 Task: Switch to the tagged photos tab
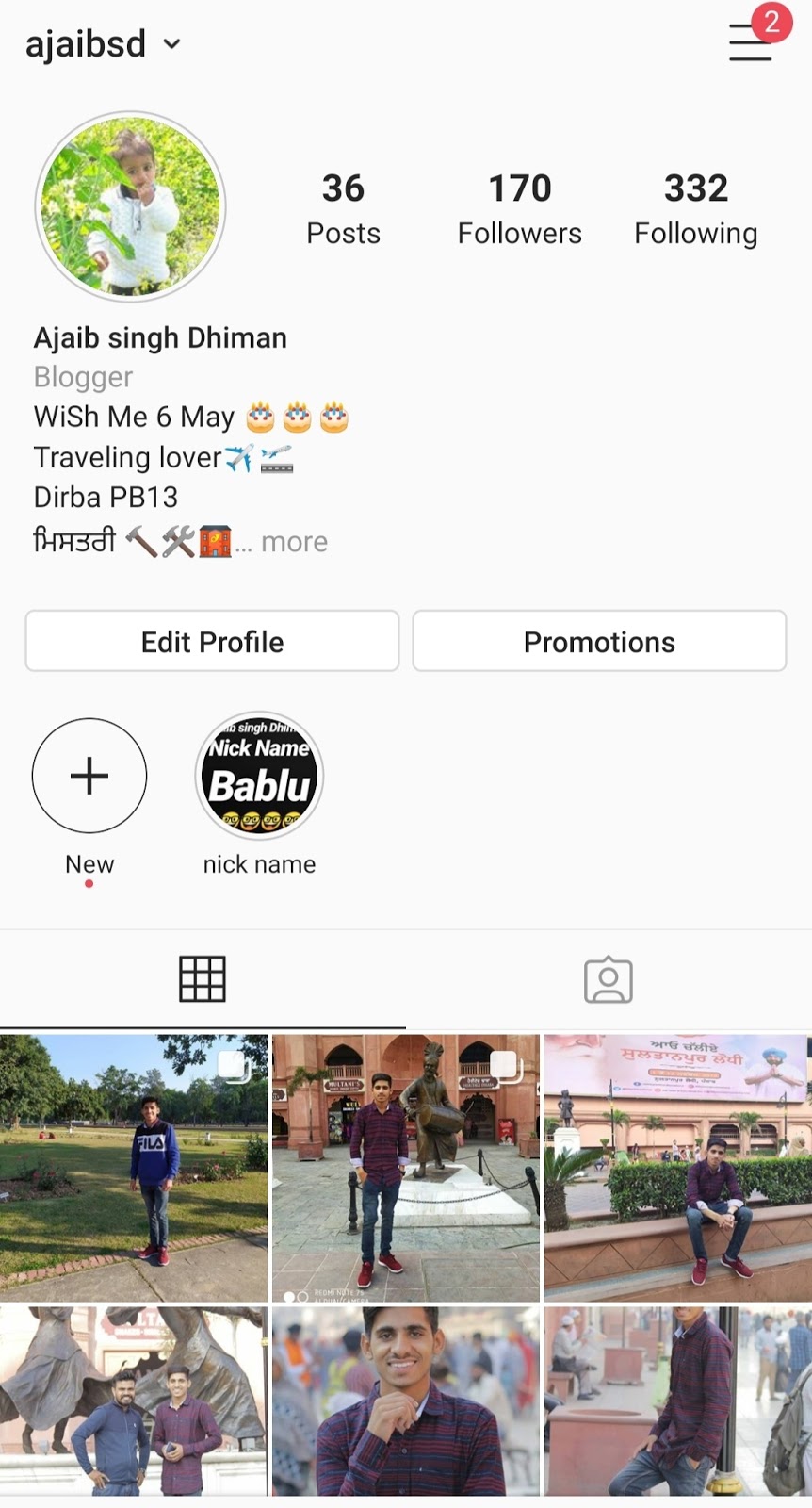click(609, 980)
